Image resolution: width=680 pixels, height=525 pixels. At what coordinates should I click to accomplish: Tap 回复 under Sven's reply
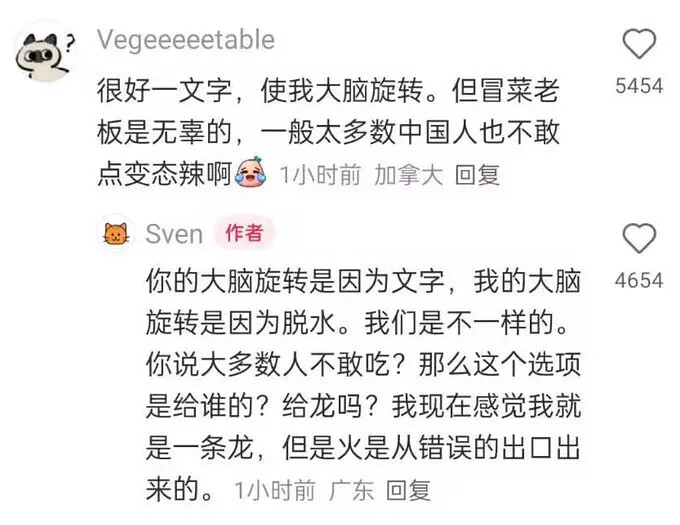[408, 491]
